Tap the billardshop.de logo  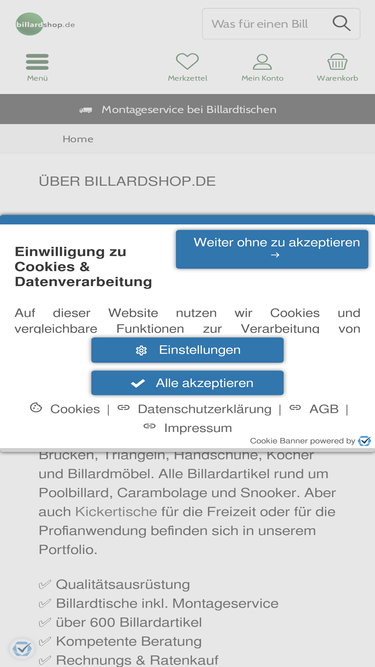pyautogui.click(x=45, y=24)
